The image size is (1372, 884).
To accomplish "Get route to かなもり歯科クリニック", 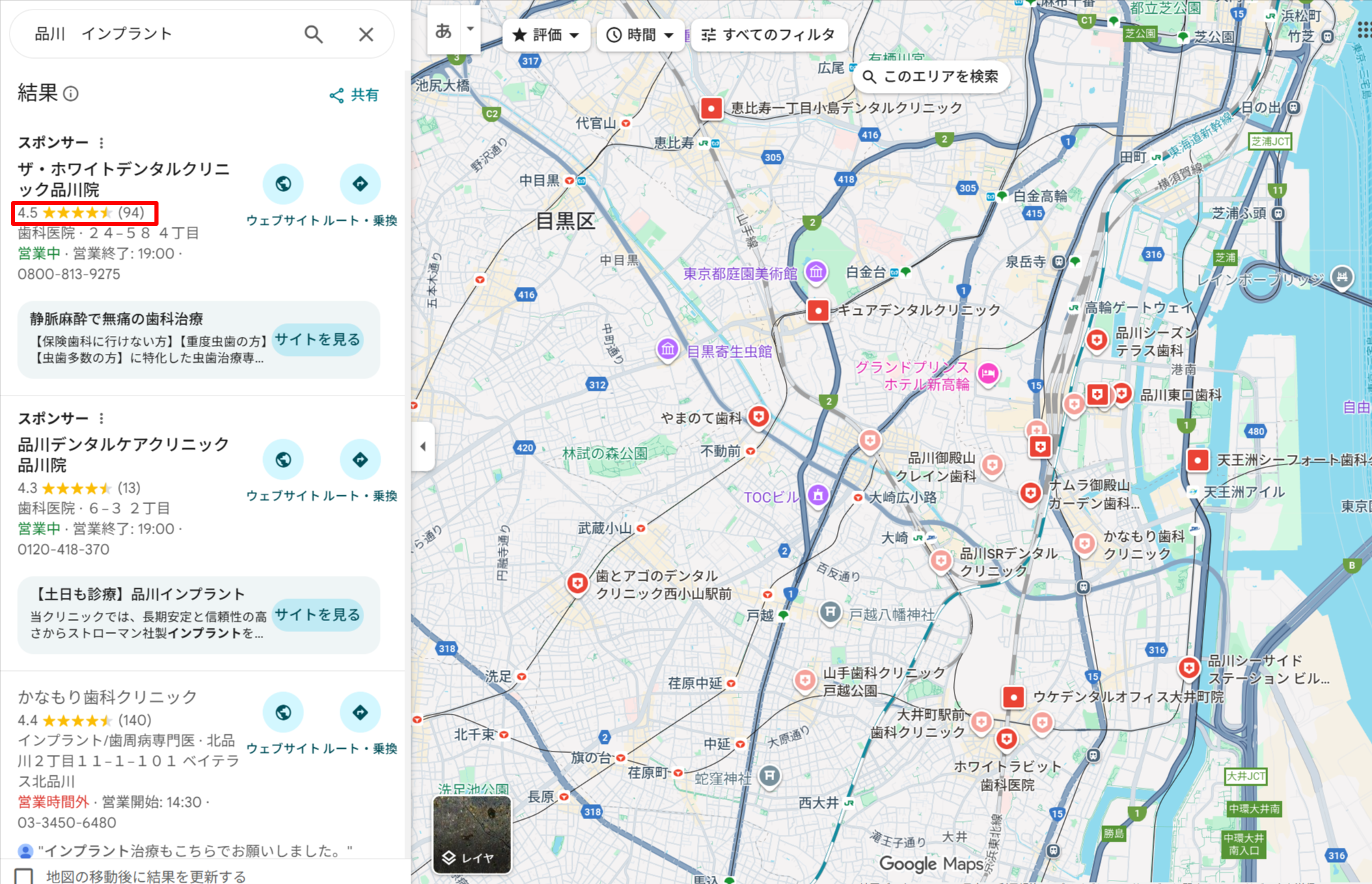I will coord(360,713).
